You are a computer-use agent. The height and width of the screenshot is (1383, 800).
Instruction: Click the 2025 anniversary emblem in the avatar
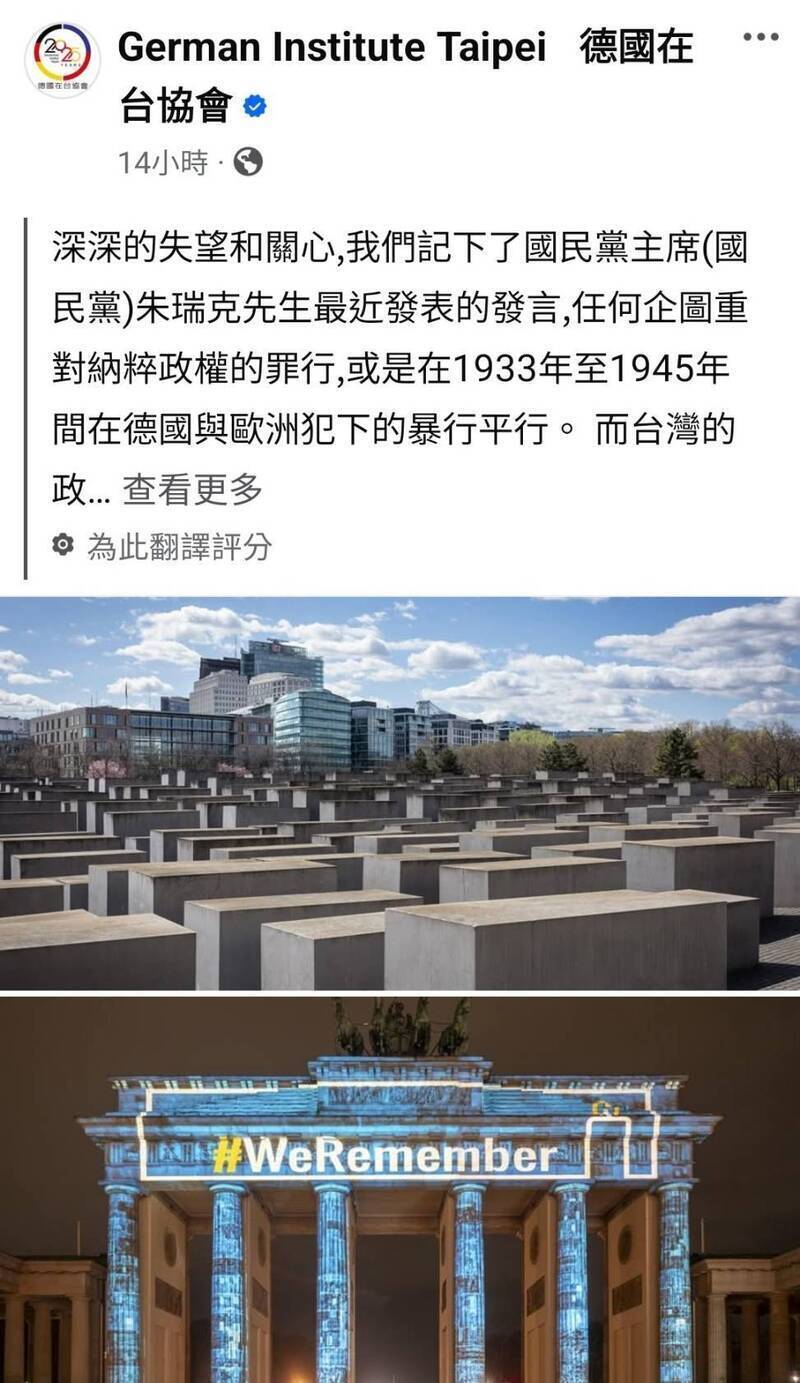[x=58, y=54]
